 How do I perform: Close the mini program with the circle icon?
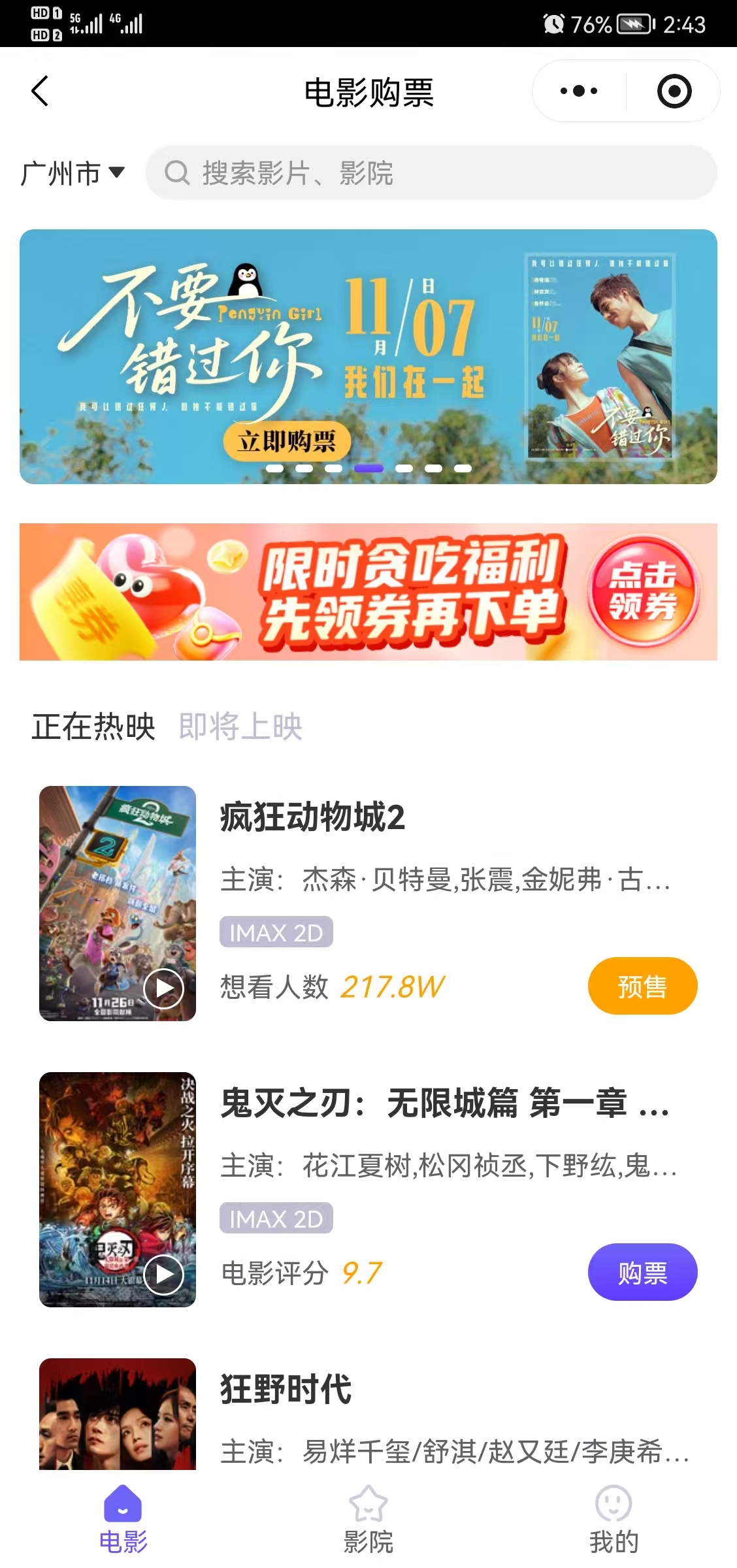coord(674,91)
